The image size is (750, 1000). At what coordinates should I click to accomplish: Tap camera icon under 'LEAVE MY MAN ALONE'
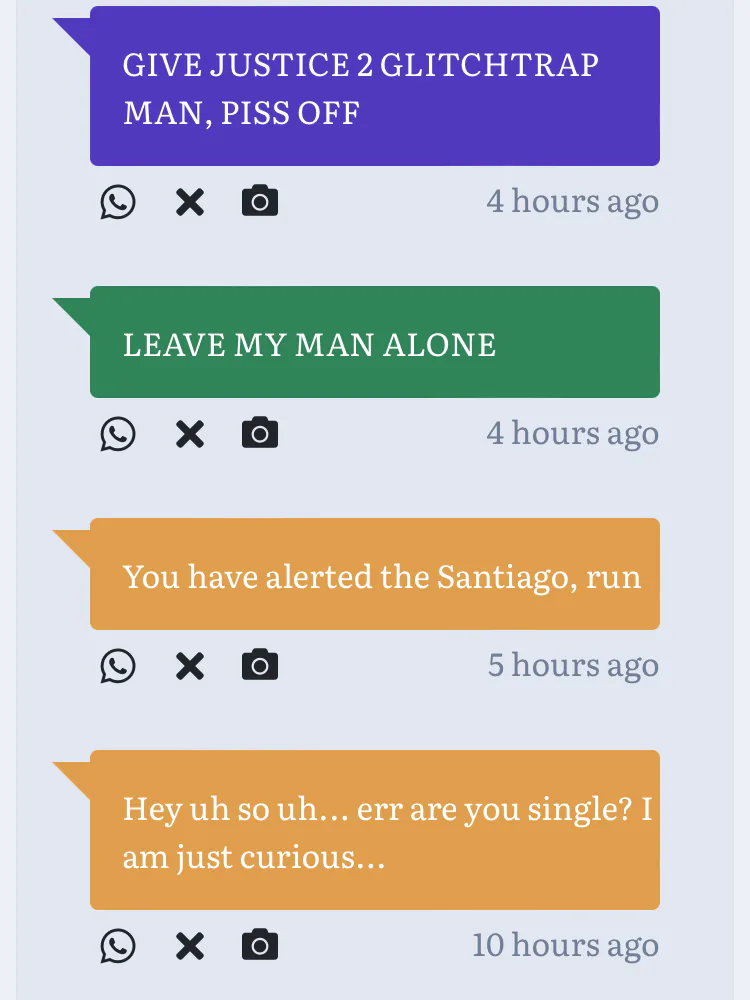pos(260,433)
